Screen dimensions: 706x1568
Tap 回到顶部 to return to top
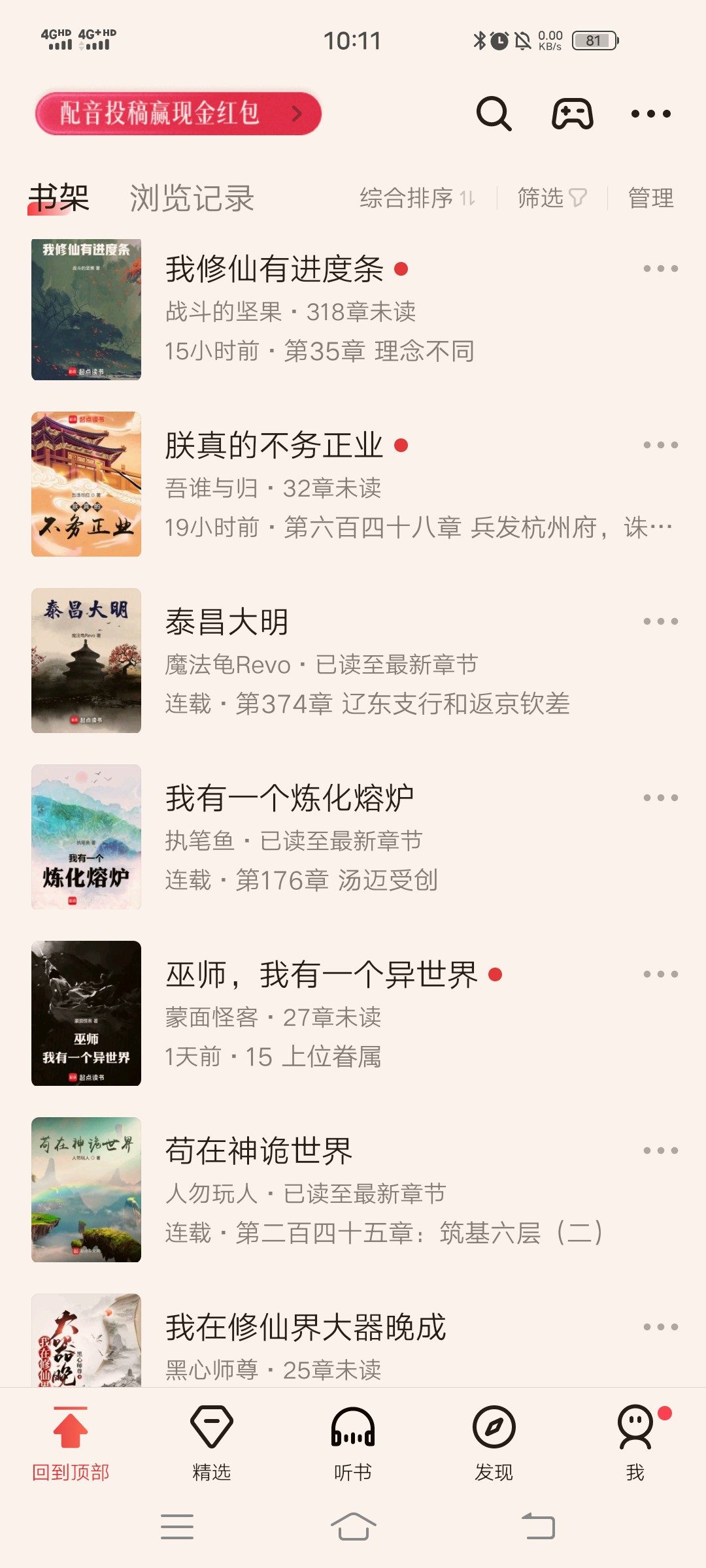coord(71,1442)
